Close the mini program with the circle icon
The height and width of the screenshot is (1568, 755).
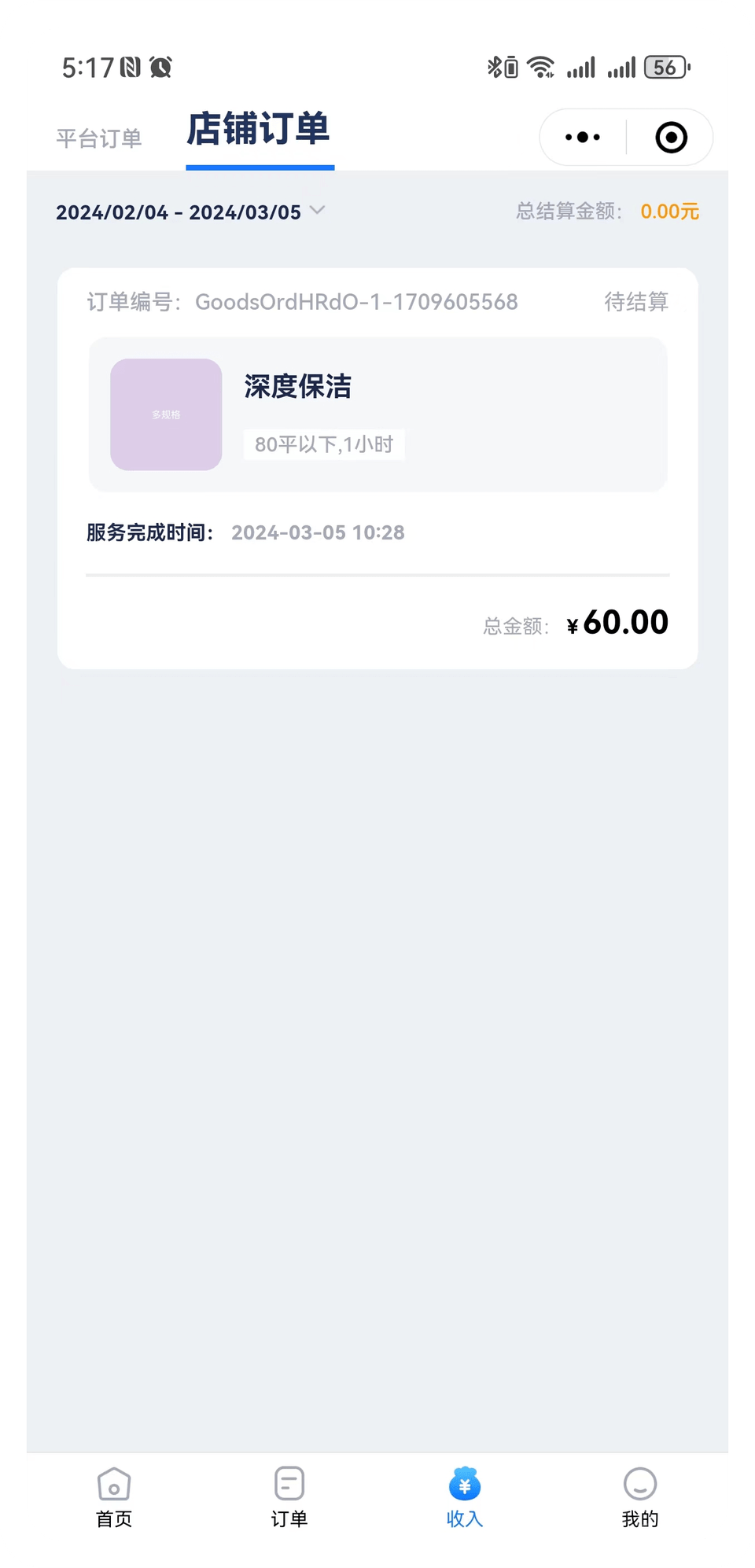(x=671, y=138)
